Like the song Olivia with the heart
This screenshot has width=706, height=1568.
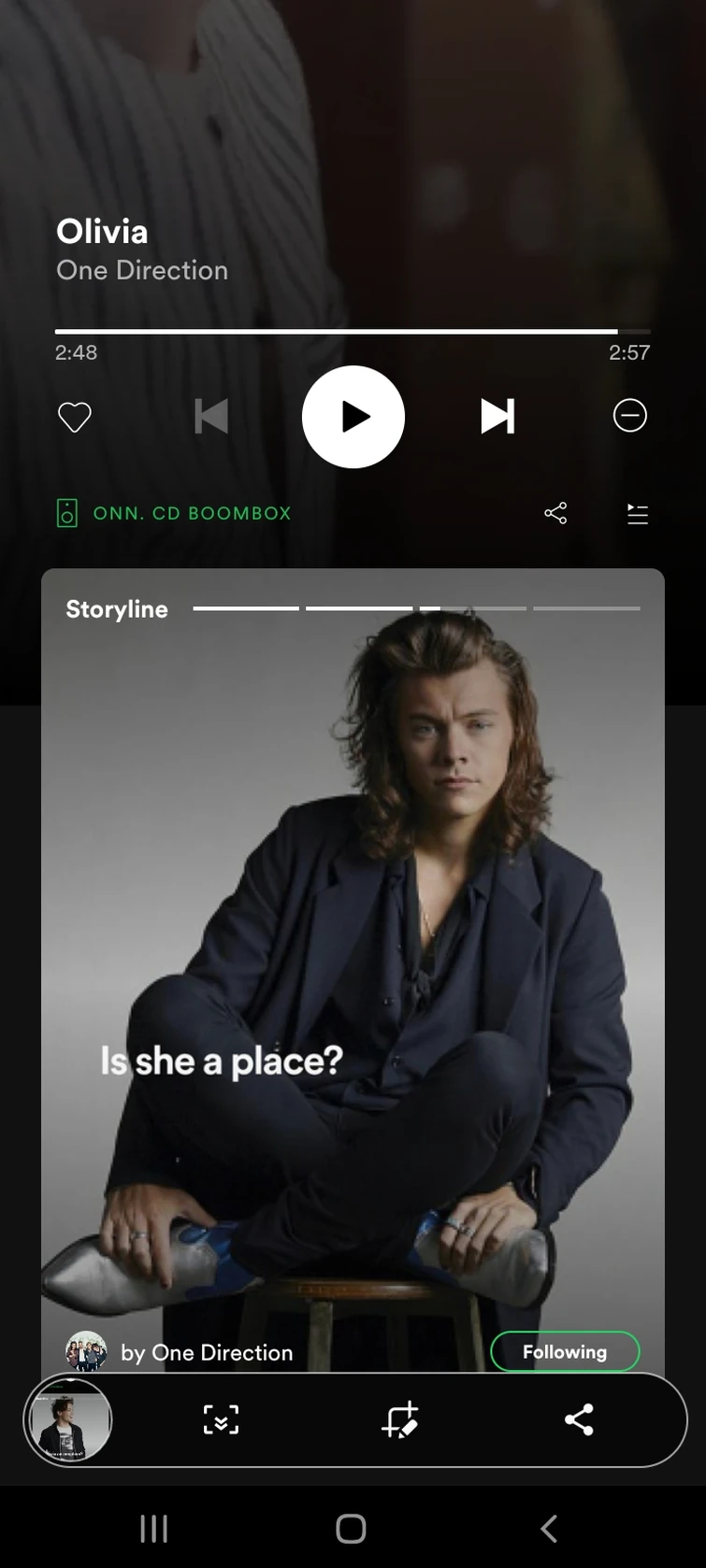pyautogui.click(x=75, y=417)
